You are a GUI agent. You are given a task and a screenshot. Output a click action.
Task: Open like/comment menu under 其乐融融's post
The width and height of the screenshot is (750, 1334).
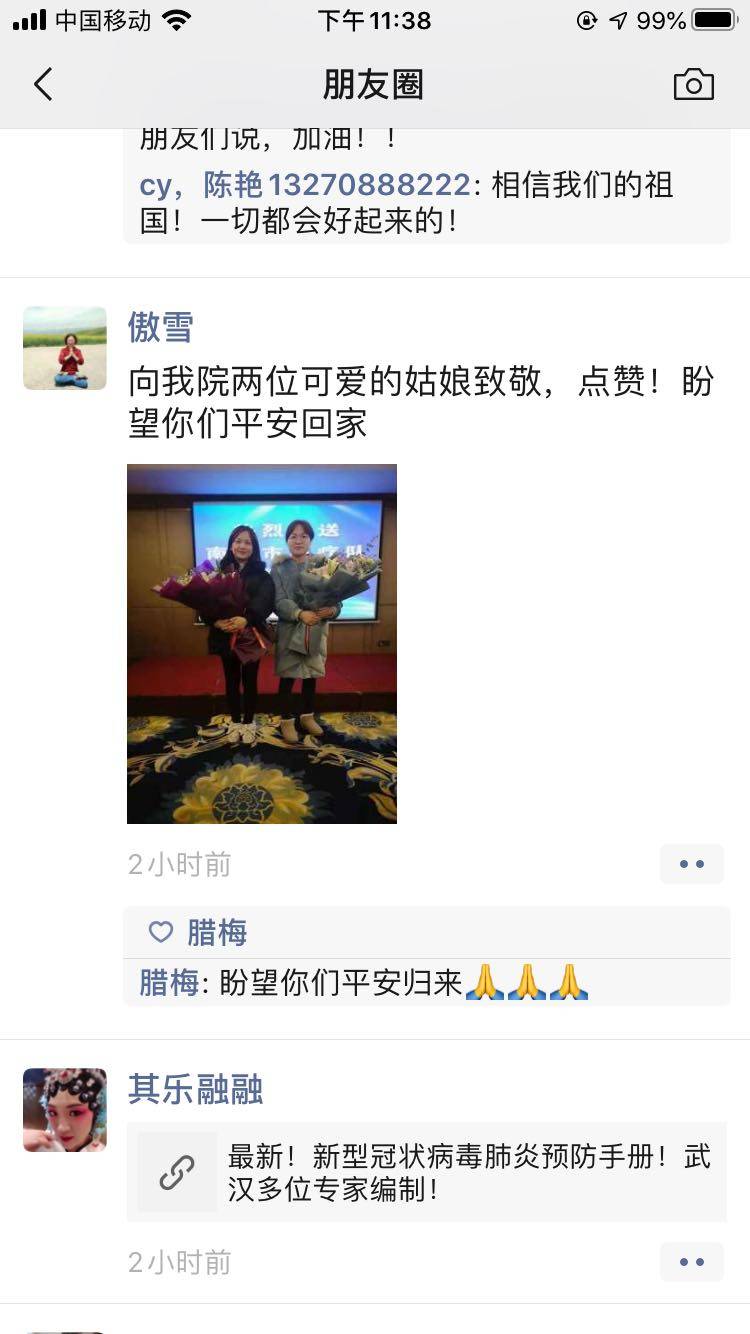pyautogui.click(x=691, y=1262)
